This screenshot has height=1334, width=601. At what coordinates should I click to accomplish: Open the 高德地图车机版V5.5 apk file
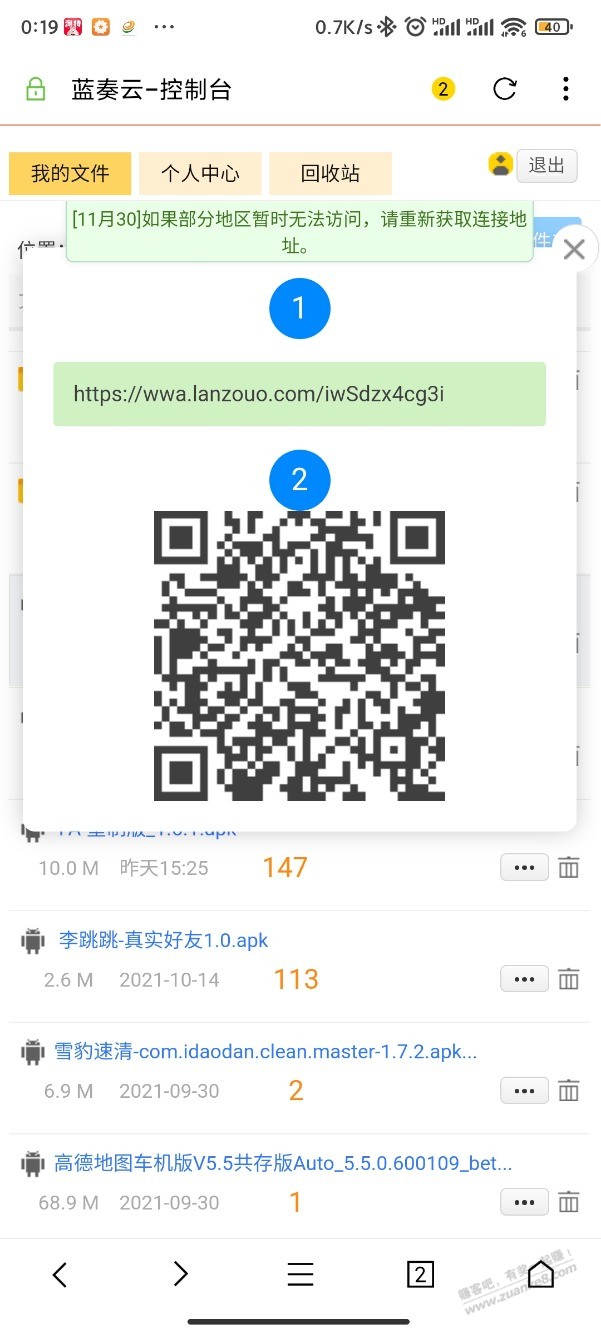[x=282, y=1163]
